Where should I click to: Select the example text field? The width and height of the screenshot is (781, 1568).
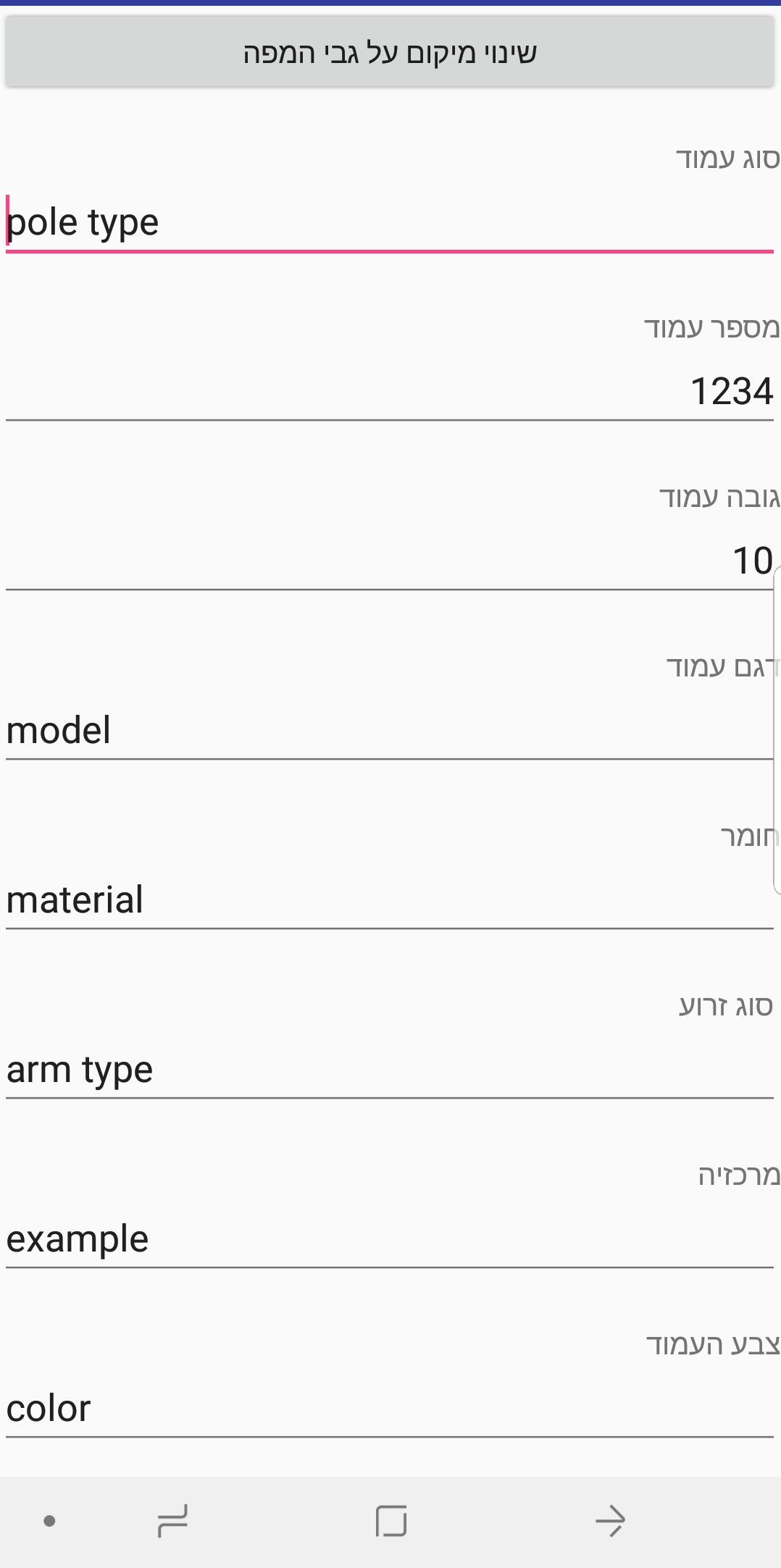(390, 1239)
